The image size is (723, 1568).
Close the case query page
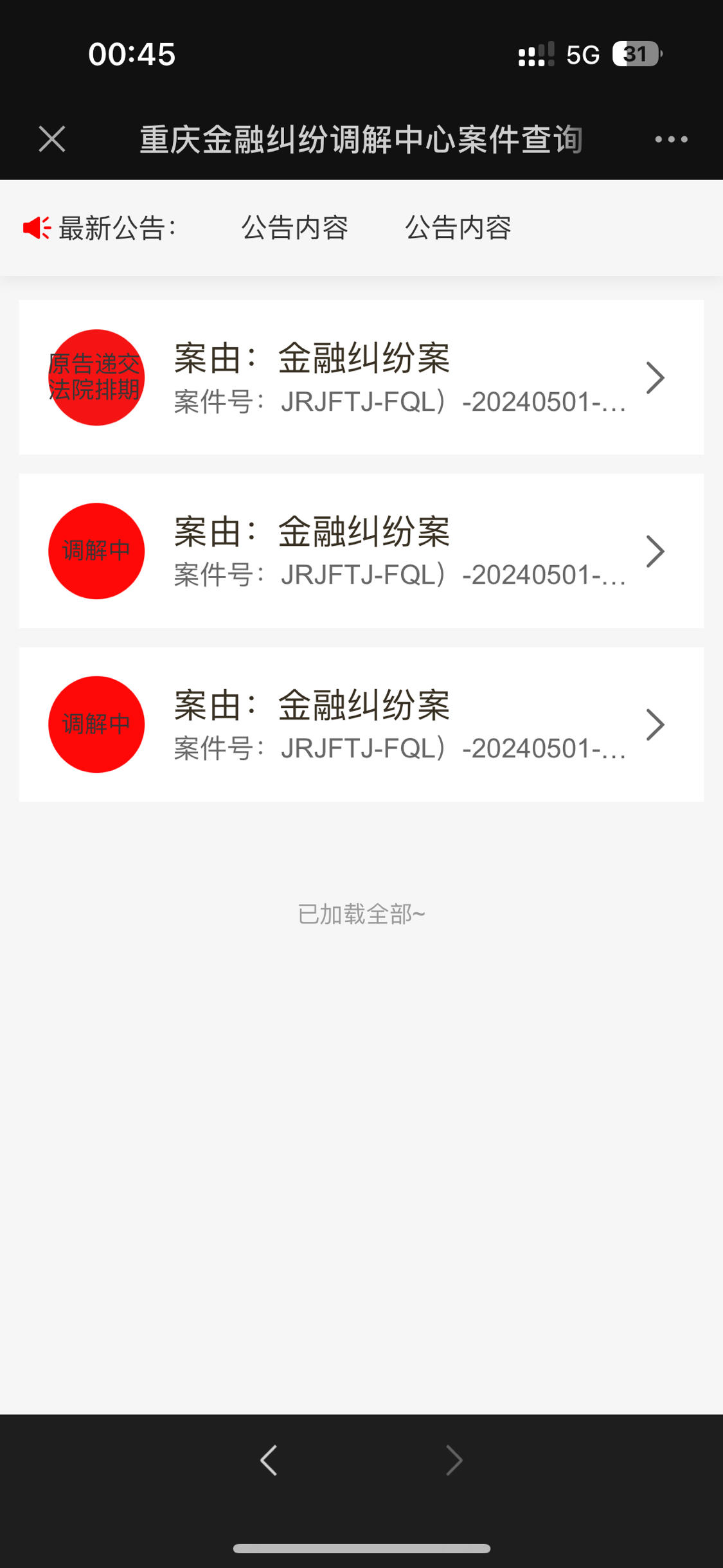click(52, 139)
